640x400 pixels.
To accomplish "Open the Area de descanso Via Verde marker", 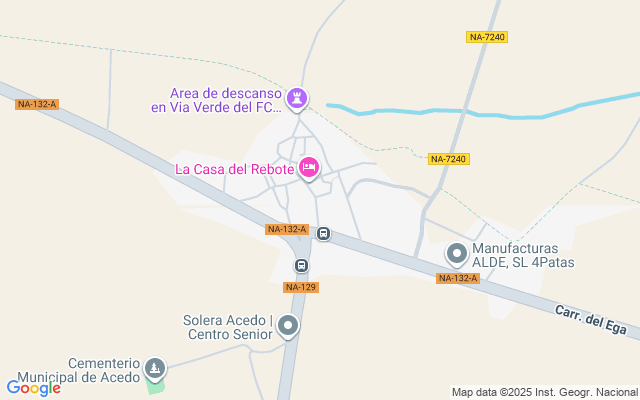I will tap(297, 98).
